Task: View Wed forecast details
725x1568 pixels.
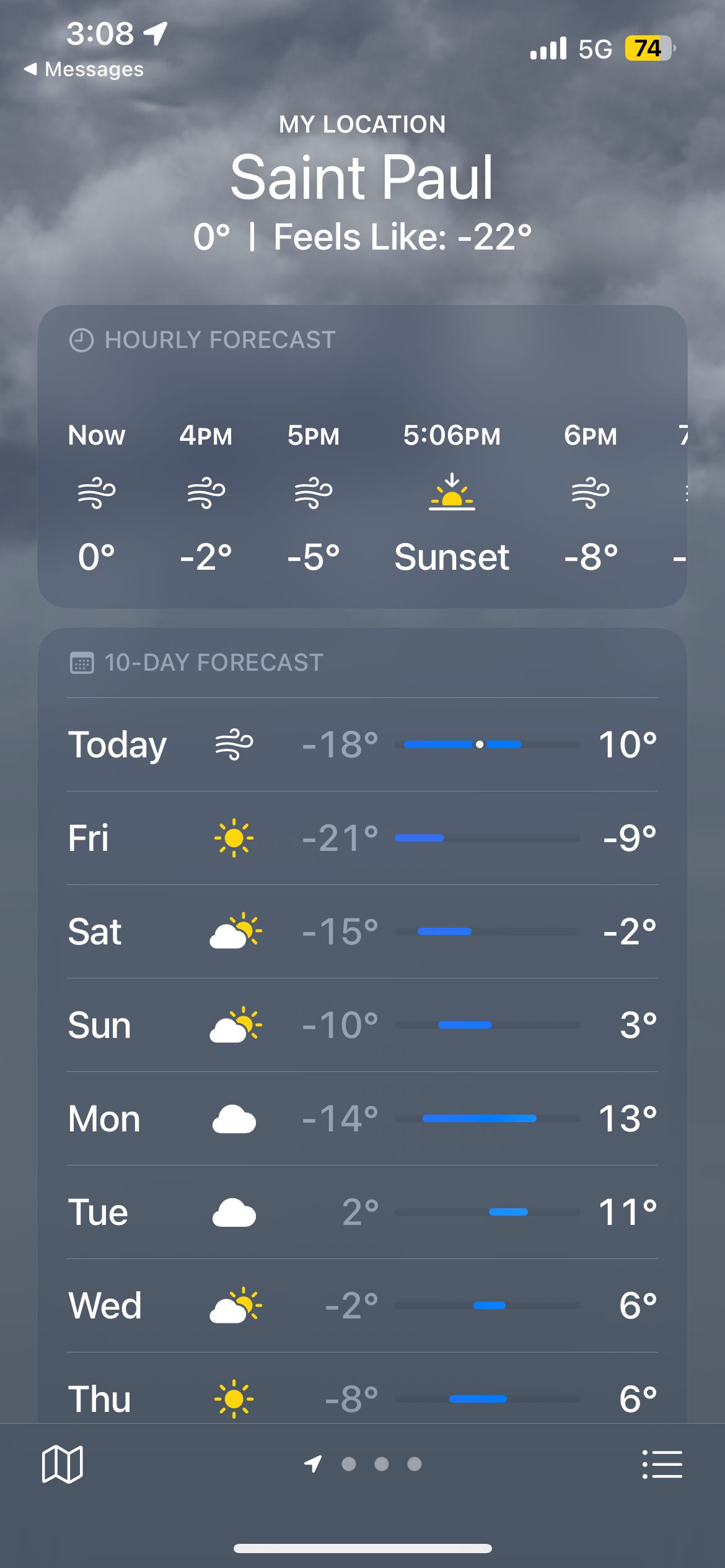Action: 362,1305
